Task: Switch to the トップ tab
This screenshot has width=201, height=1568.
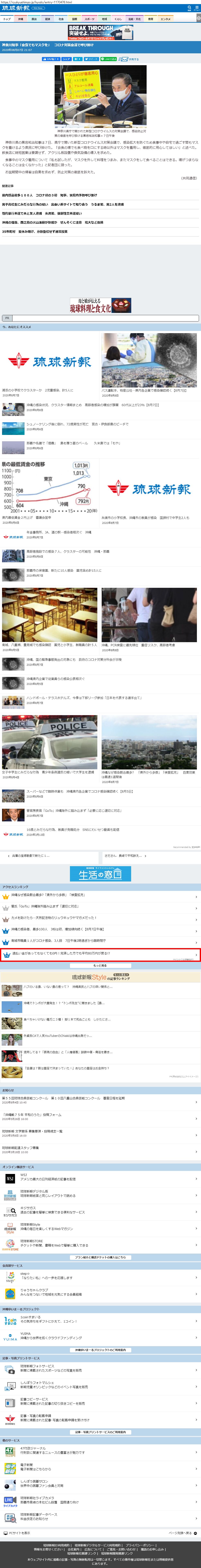Action: (x=7, y=19)
